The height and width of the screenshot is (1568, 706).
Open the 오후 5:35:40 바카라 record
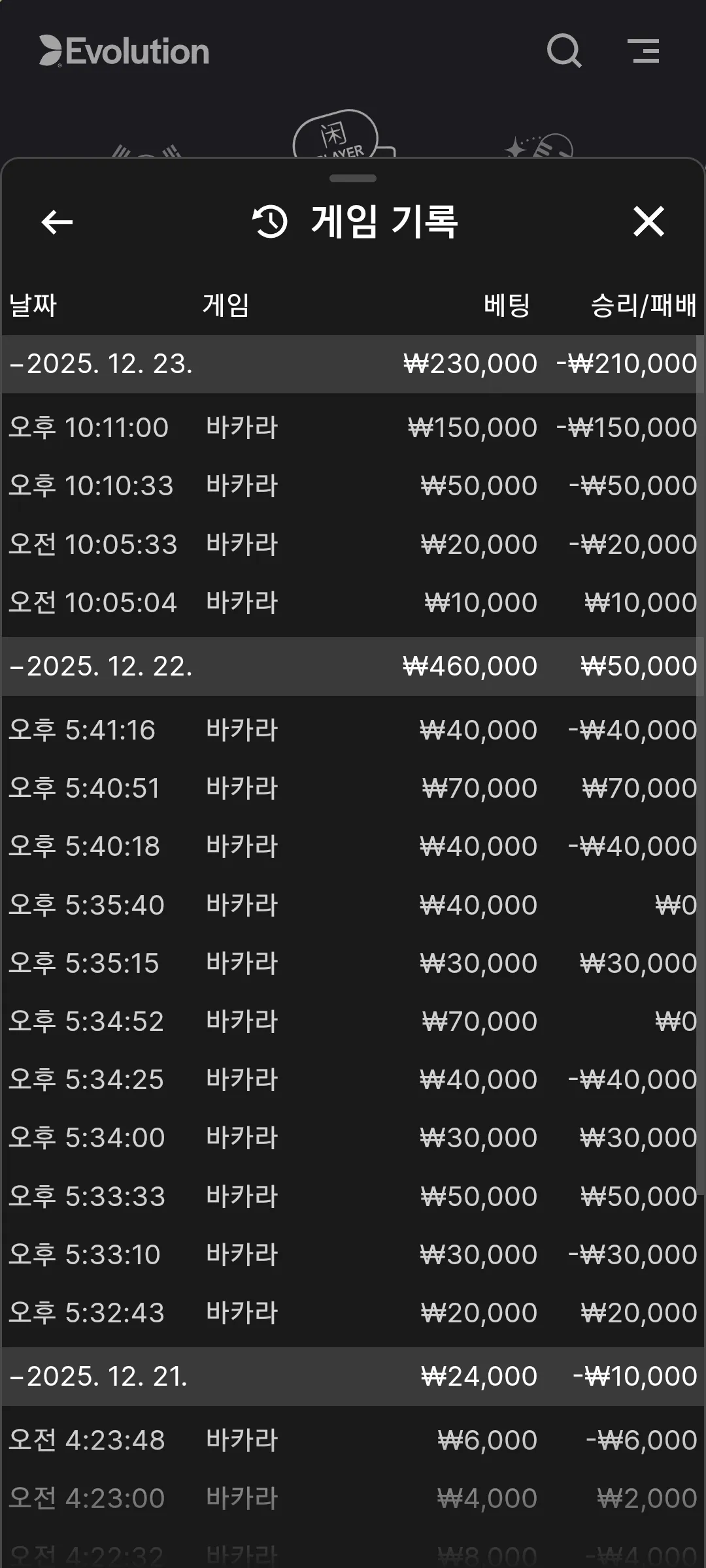[350, 905]
